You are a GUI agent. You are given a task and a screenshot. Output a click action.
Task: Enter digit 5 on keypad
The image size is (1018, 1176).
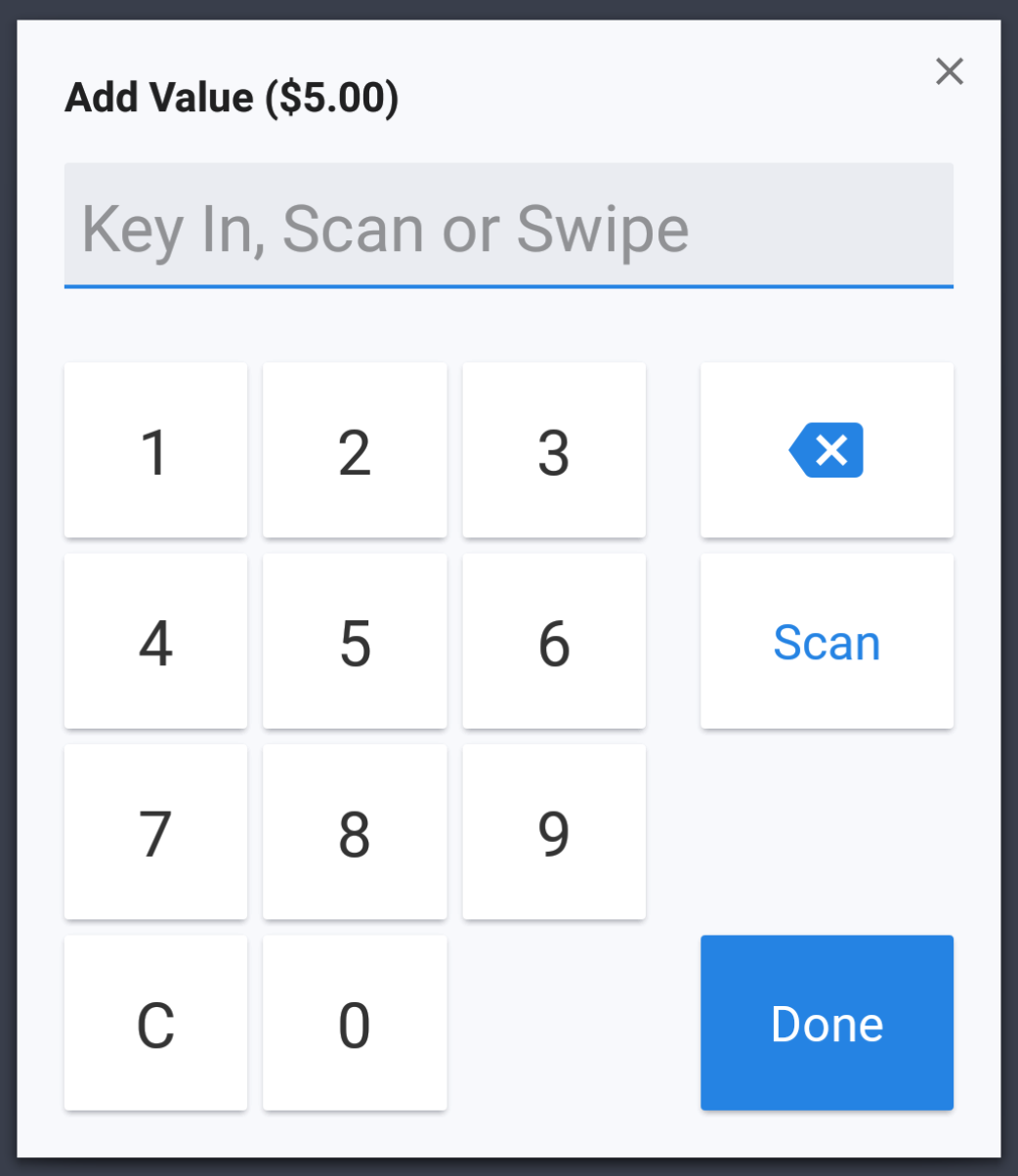(x=355, y=642)
